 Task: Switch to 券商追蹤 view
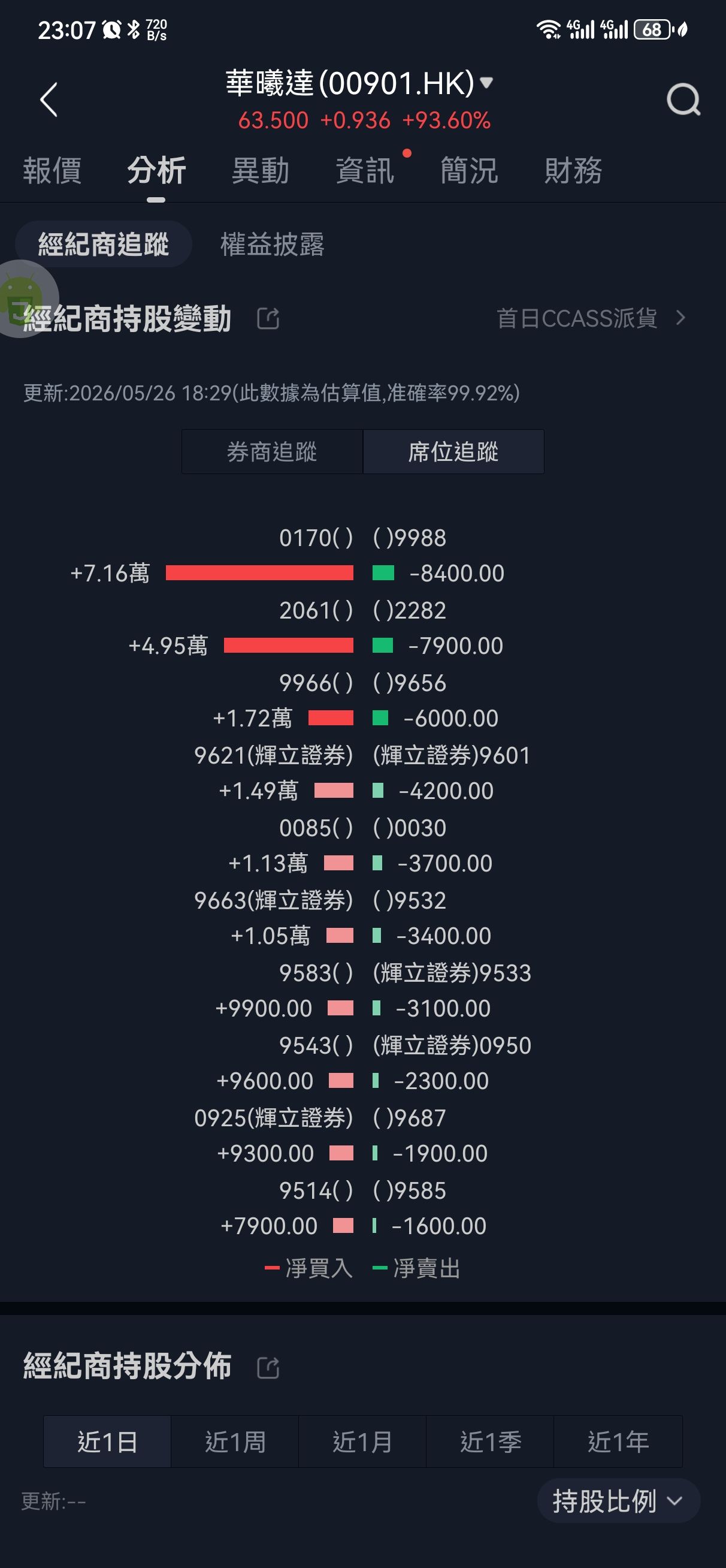(272, 452)
